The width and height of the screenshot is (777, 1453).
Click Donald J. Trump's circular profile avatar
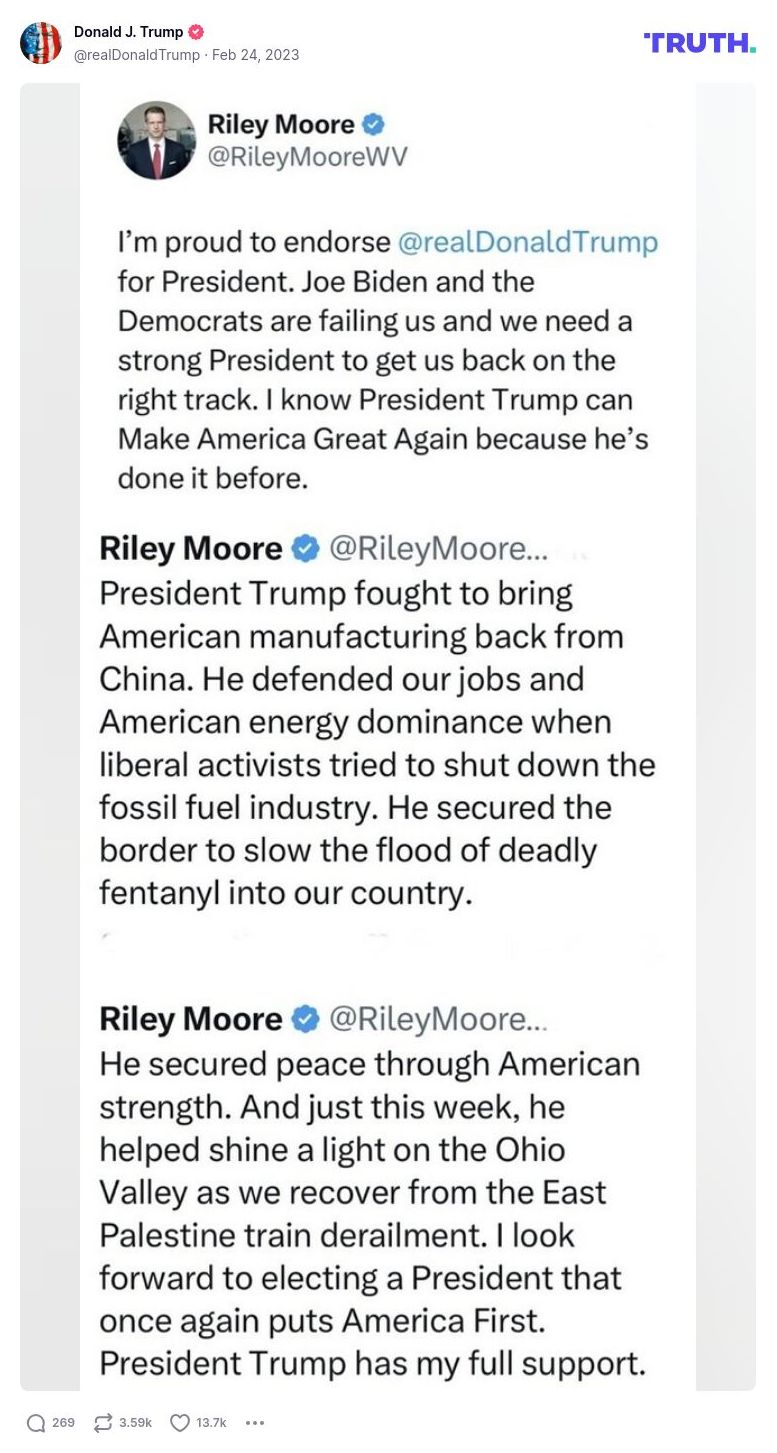(x=41, y=42)
